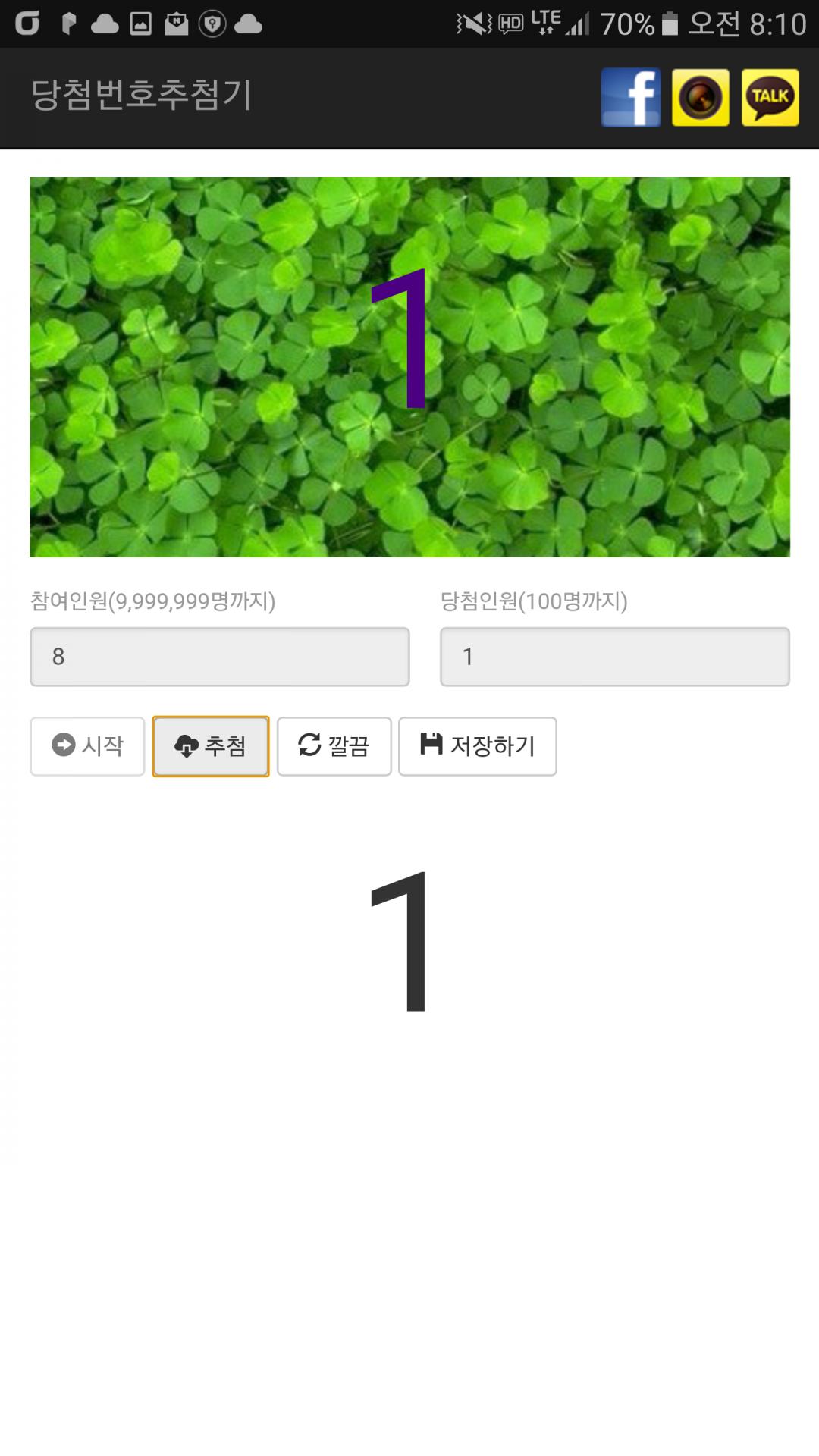The width and height of the screenshot is (819, 1456).
Task: Tap the 시작 start button
Action: click(x=87, y=746)
